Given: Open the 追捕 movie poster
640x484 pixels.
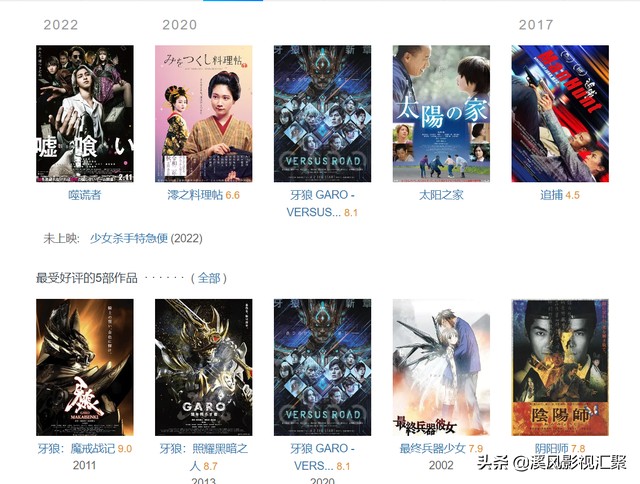Looking at the screenshot, I should click(x=560, y=114).
